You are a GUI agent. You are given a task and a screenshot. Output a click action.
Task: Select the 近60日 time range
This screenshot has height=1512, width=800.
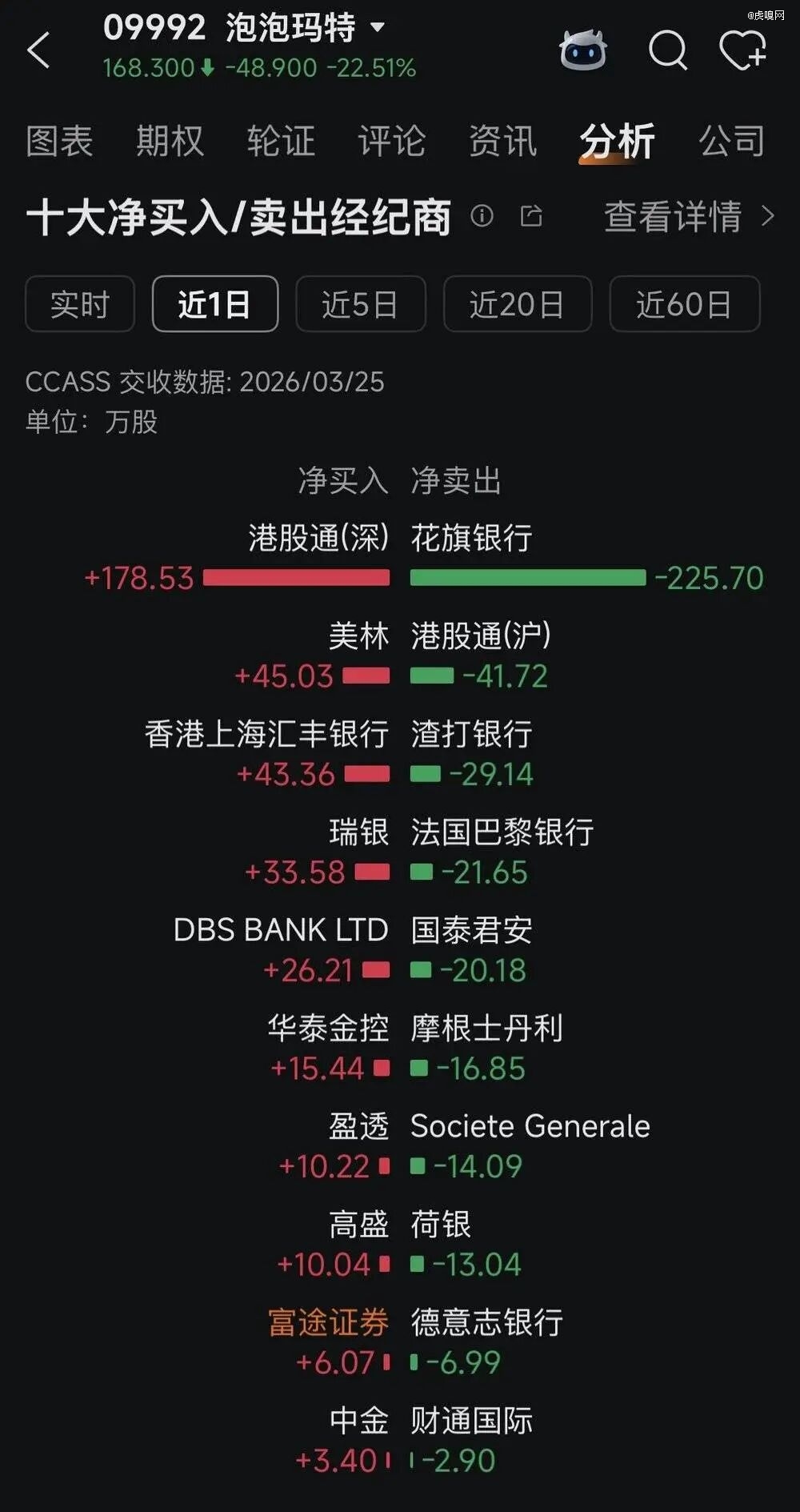684,304
